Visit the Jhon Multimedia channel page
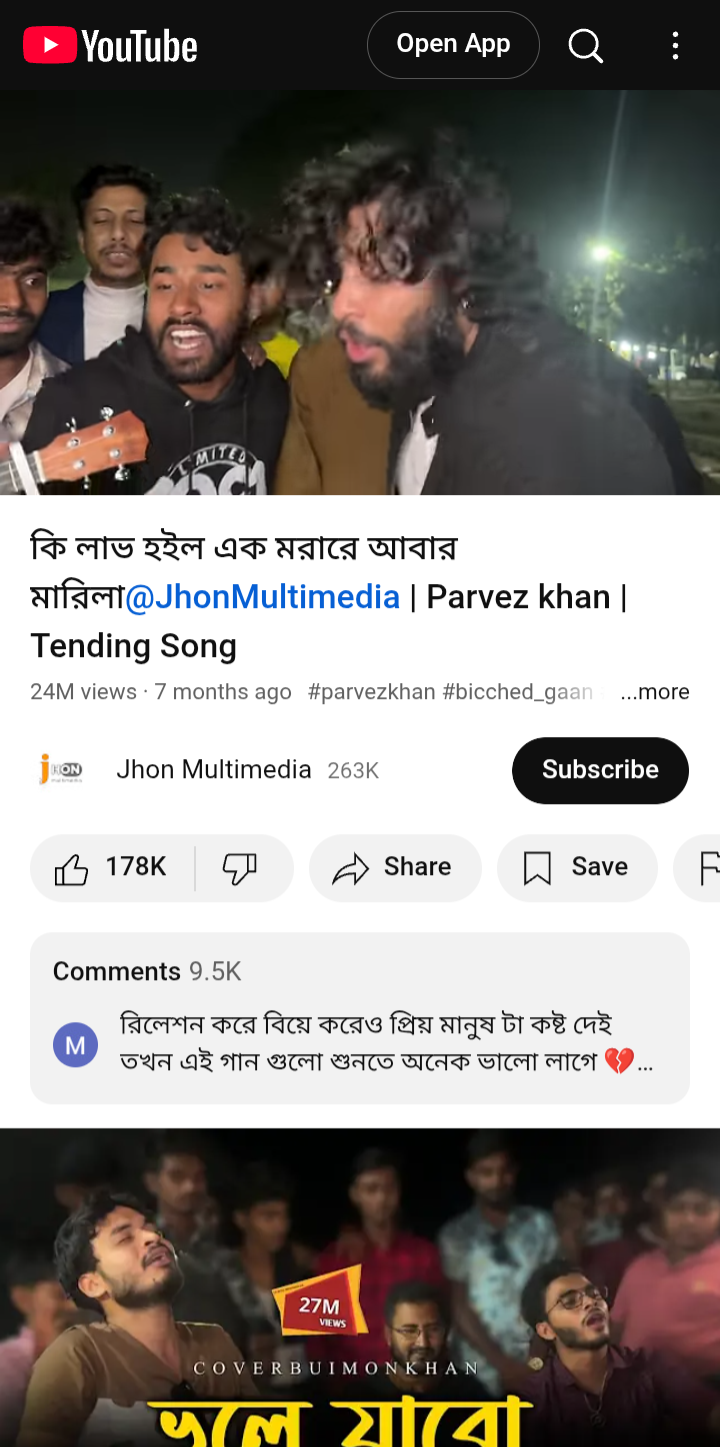The width and height of the screenshot is (720, 1447). click(213, 770)
